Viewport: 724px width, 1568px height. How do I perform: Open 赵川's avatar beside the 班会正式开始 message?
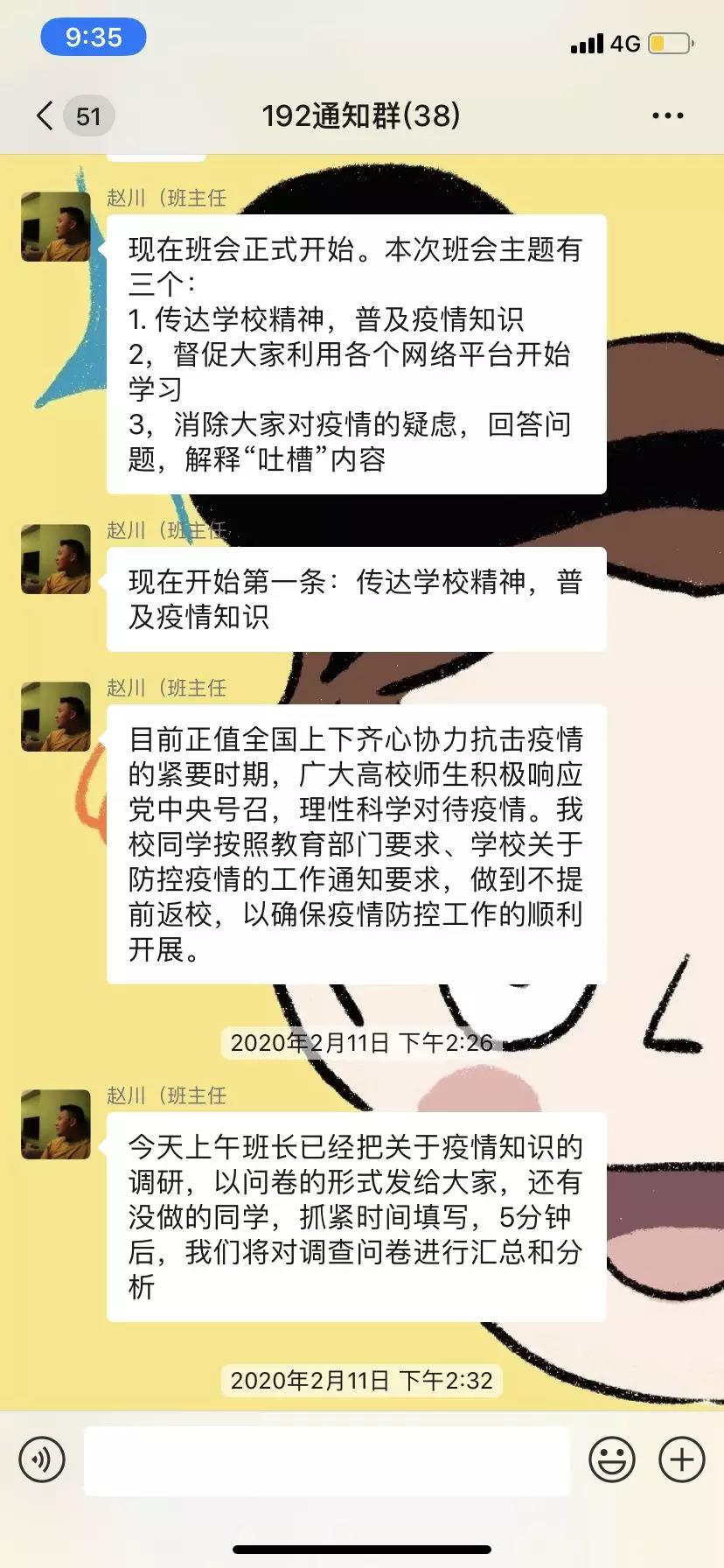(56, 227)
